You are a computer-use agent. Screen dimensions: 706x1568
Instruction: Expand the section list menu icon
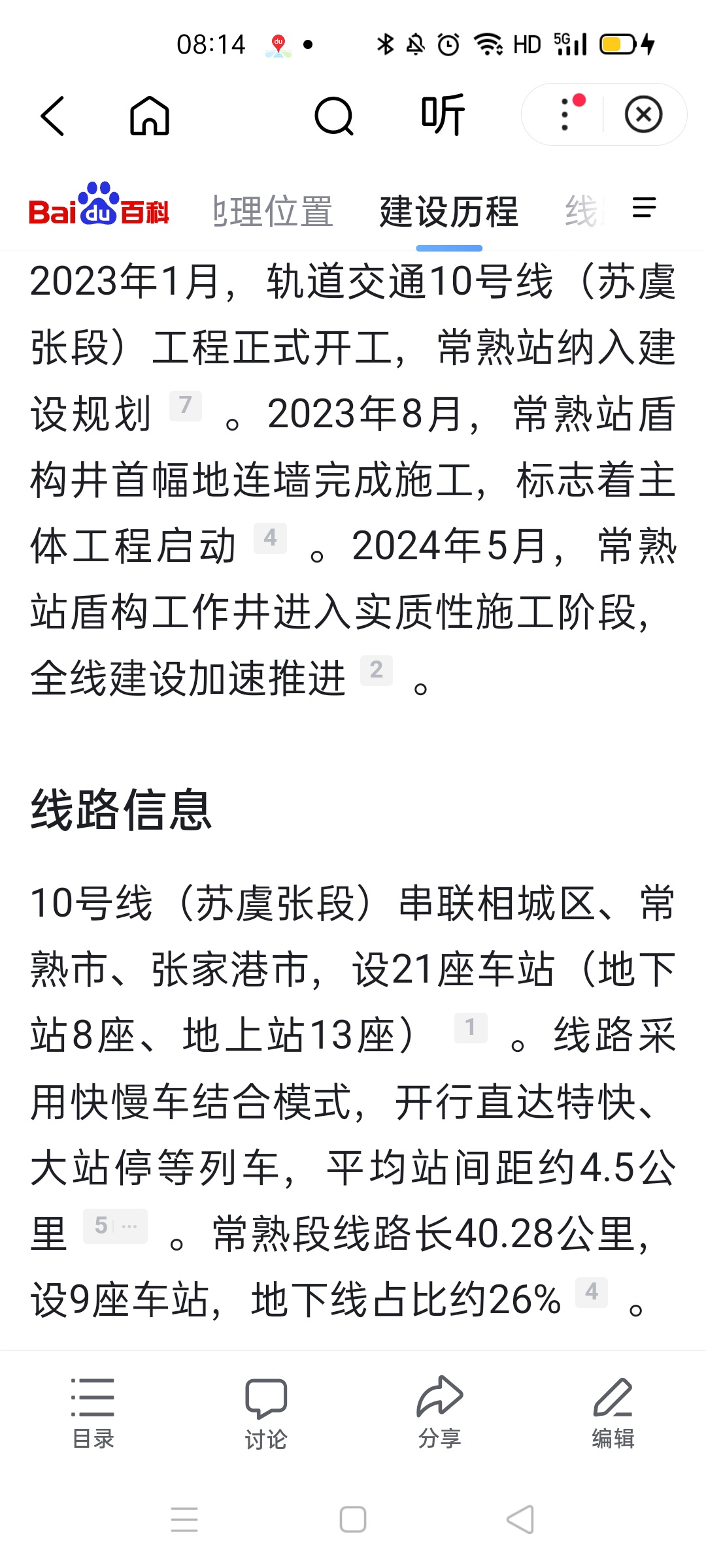click(644, 208)
